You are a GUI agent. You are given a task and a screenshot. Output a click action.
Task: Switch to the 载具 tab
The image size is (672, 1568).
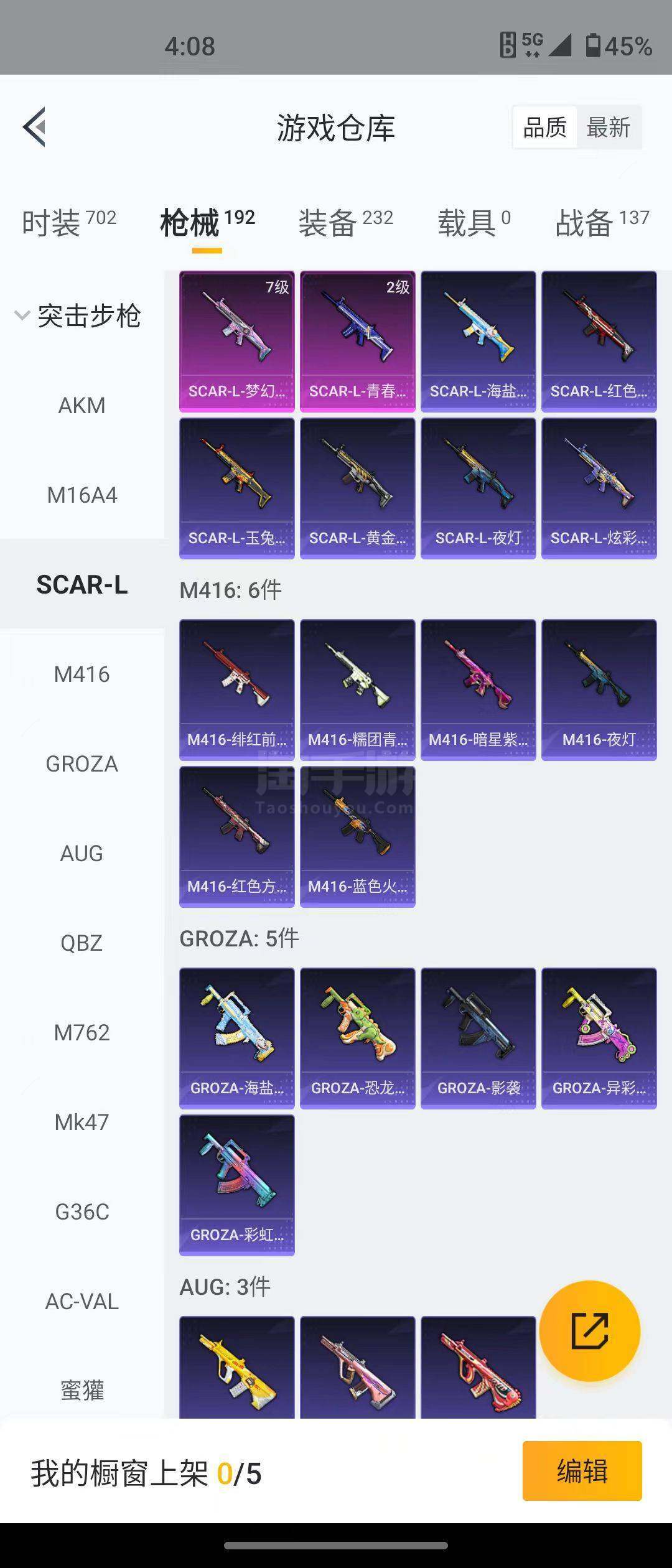click(474, 222)
